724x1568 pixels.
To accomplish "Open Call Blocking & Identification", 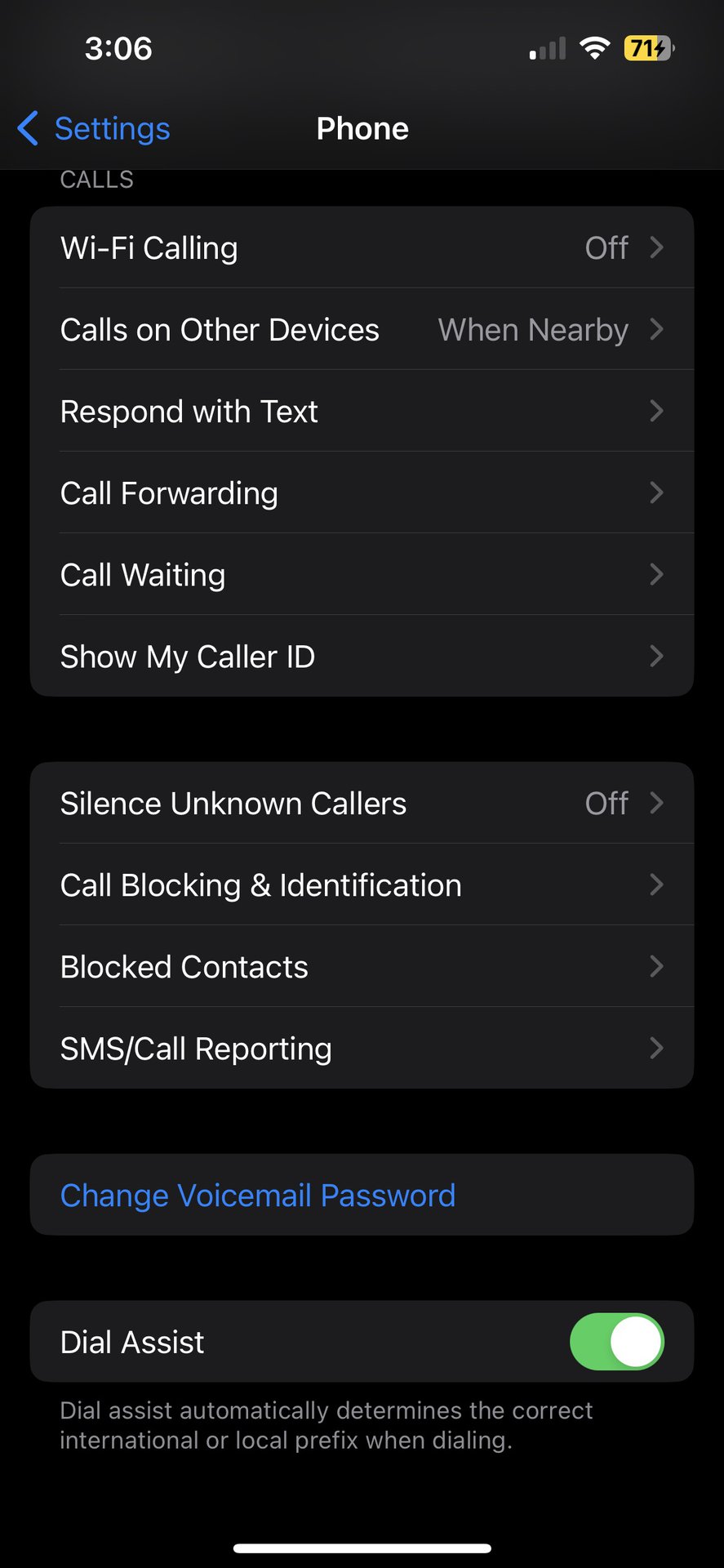I will coord(362,884).
